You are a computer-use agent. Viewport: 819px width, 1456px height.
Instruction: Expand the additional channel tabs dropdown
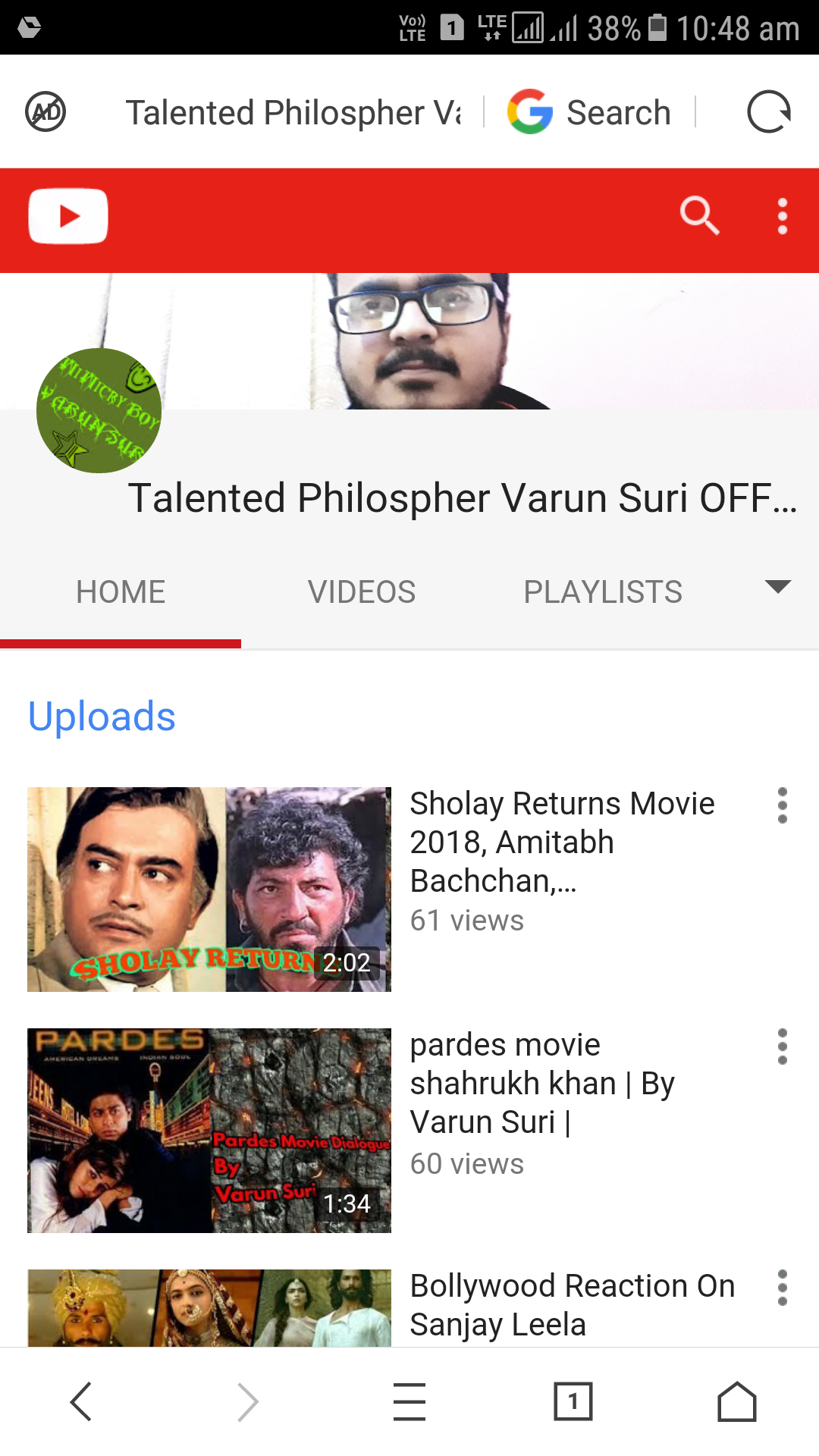point(778,587)
